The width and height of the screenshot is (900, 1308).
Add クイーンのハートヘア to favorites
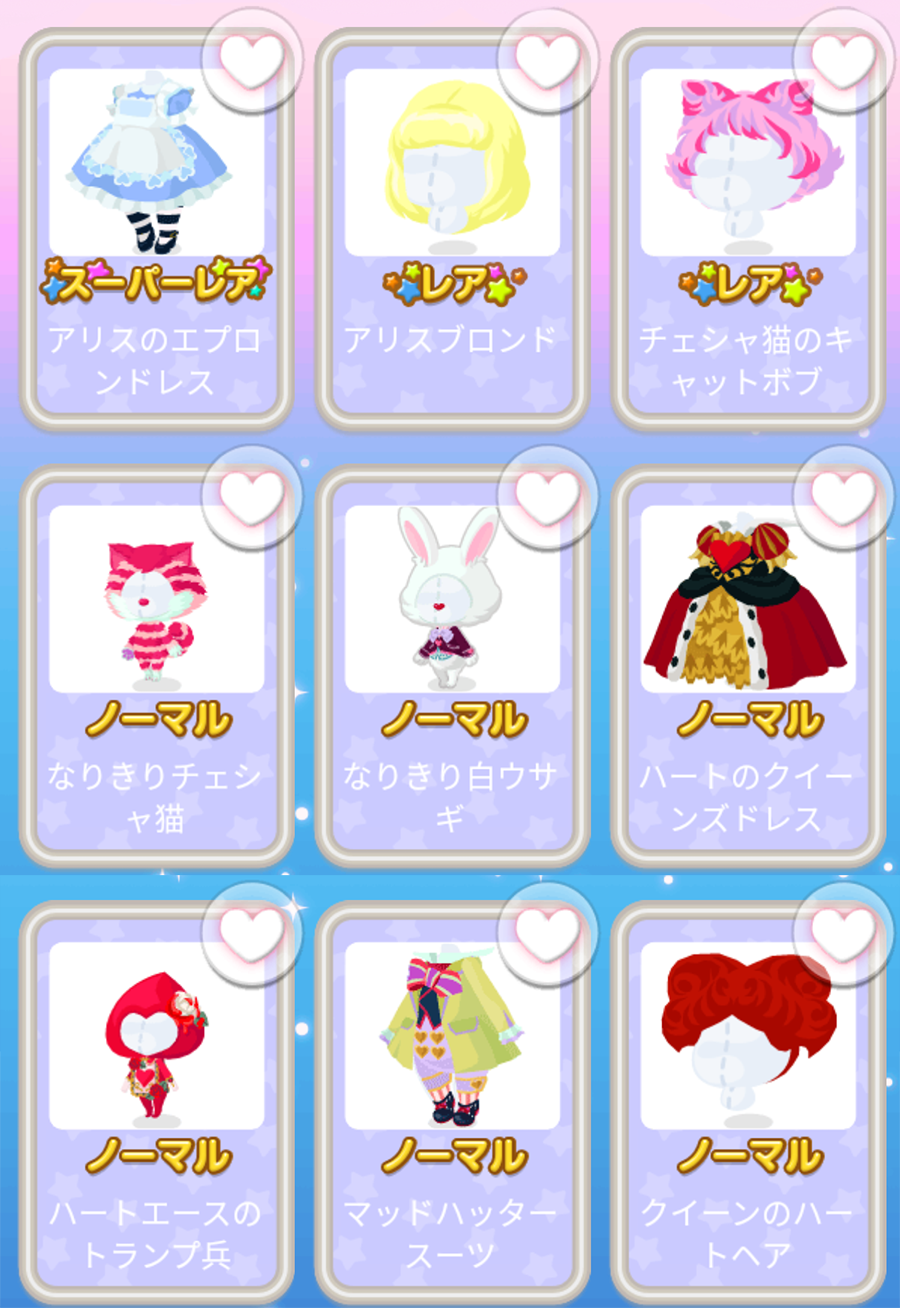pos(842,933)
